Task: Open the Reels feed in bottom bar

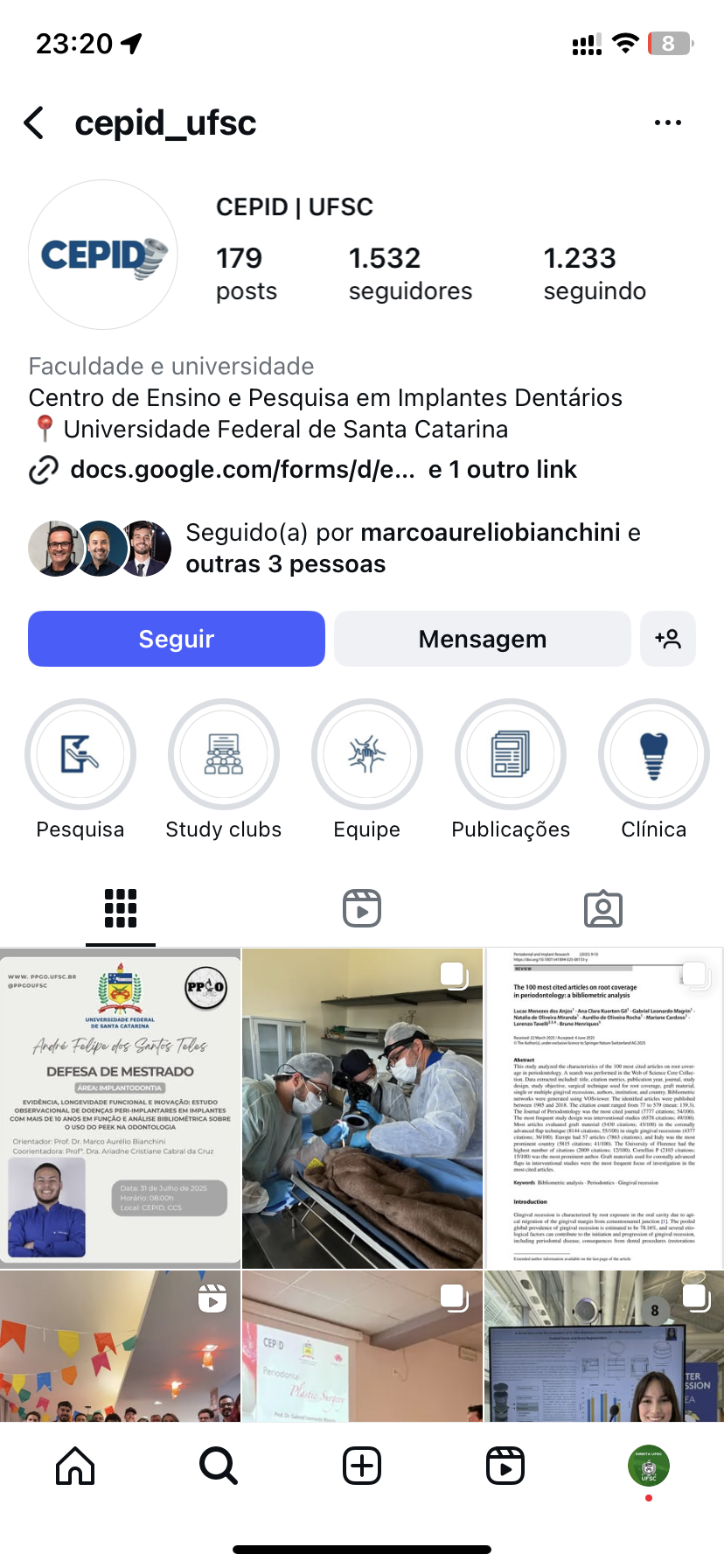Action: pos(505,1466)
